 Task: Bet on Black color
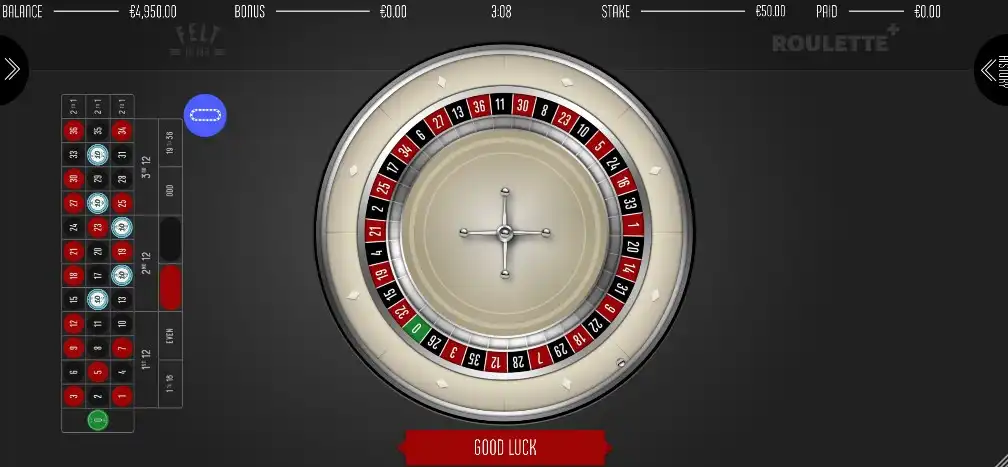coord(171,239)
